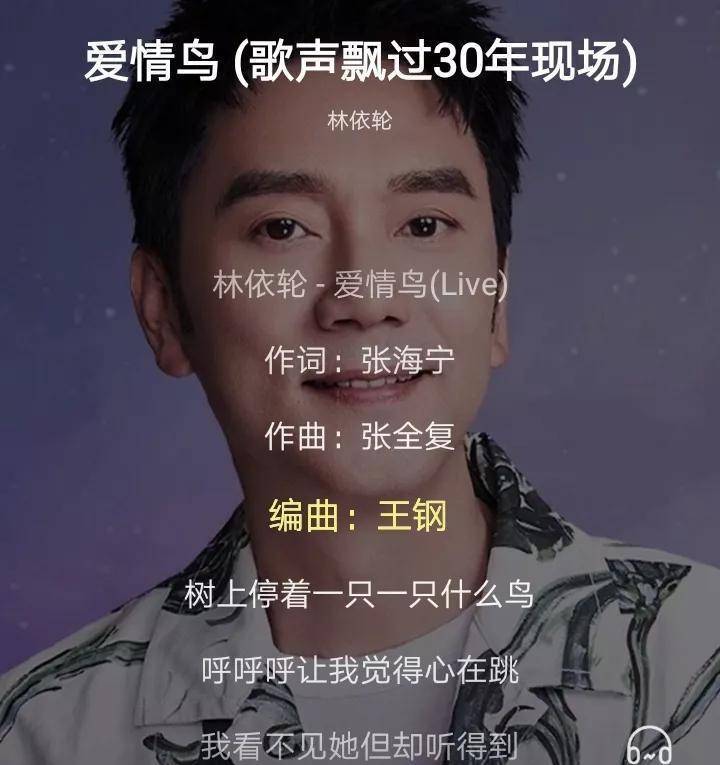Open artist 林依轮 below the song title
Image resolution: width=720 pixels, height=765 pixels.
(359, 121)
